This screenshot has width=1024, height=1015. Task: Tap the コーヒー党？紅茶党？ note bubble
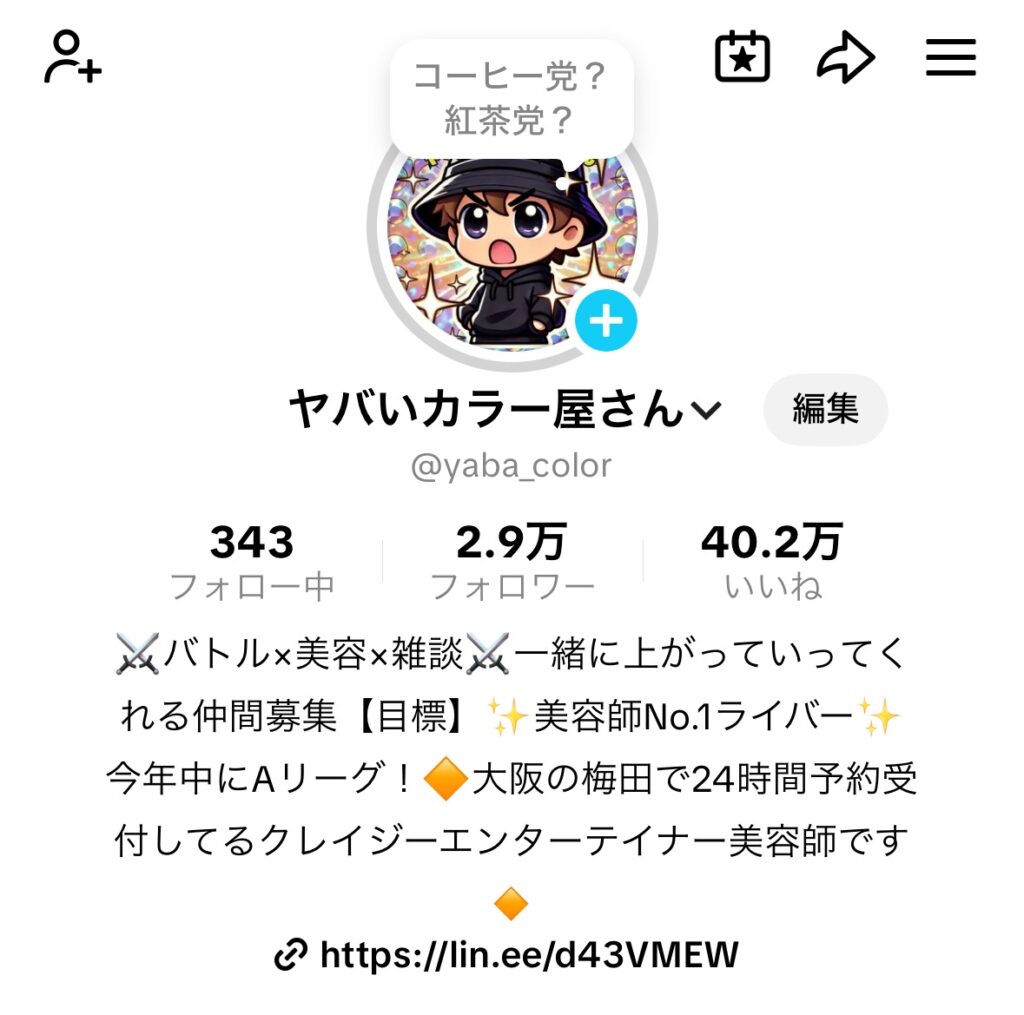click(x=511, y=99)
